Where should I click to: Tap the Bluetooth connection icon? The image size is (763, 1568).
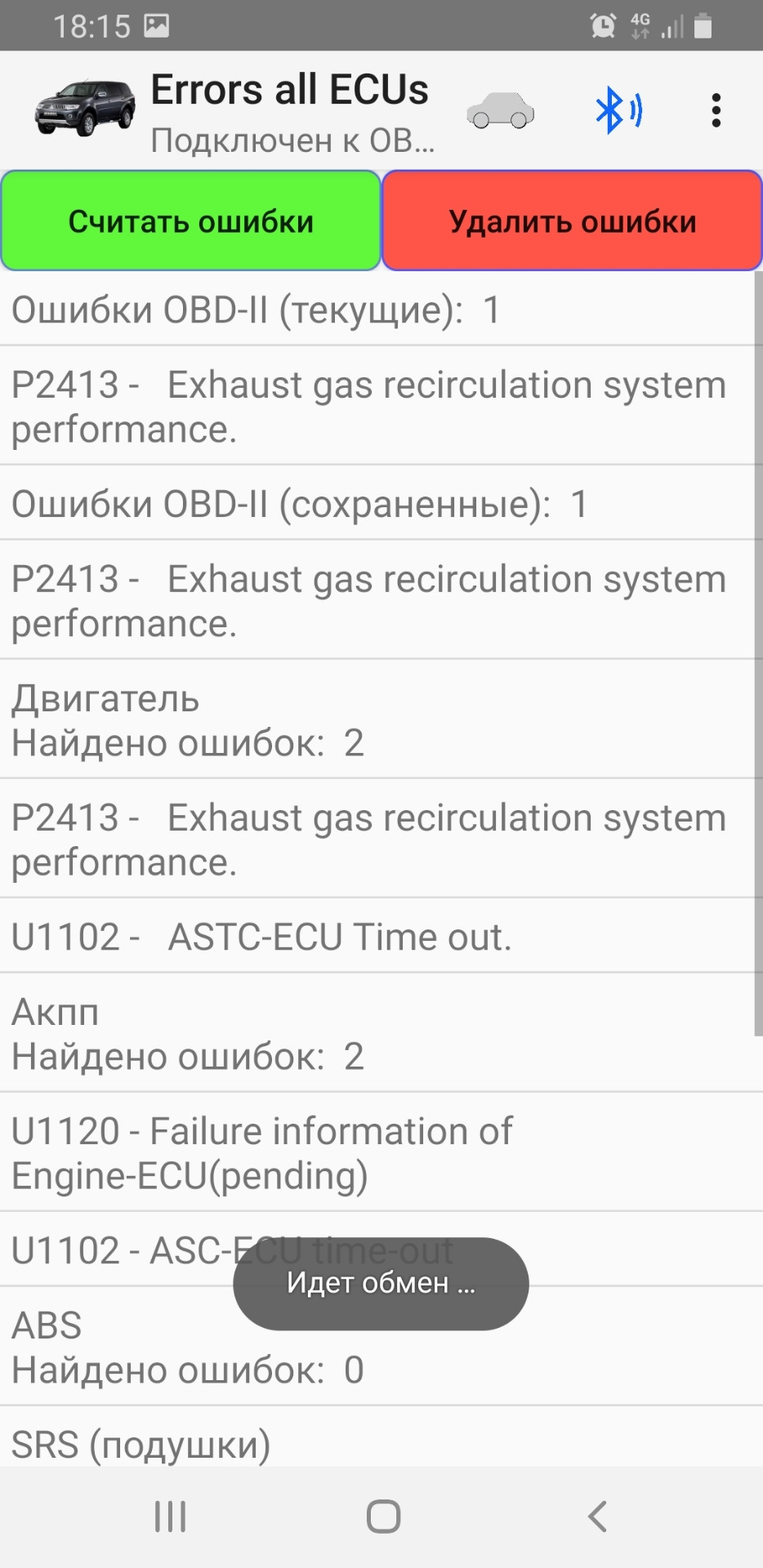pyautogui.click(x=618, y=110)
